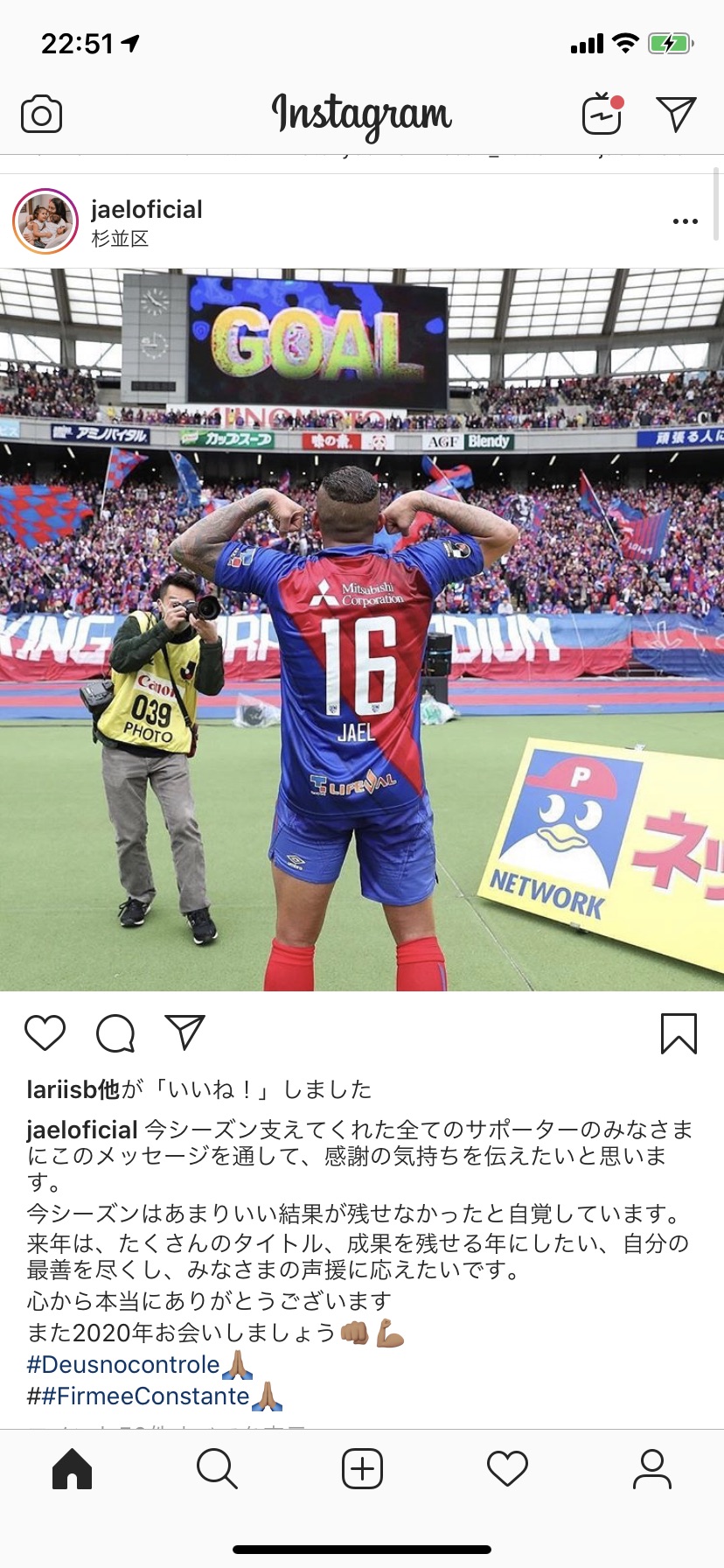Open the #Deusnocontrole hashtag
The width and height of the screenshot is (724, 1568).
tap(123, 1365)
